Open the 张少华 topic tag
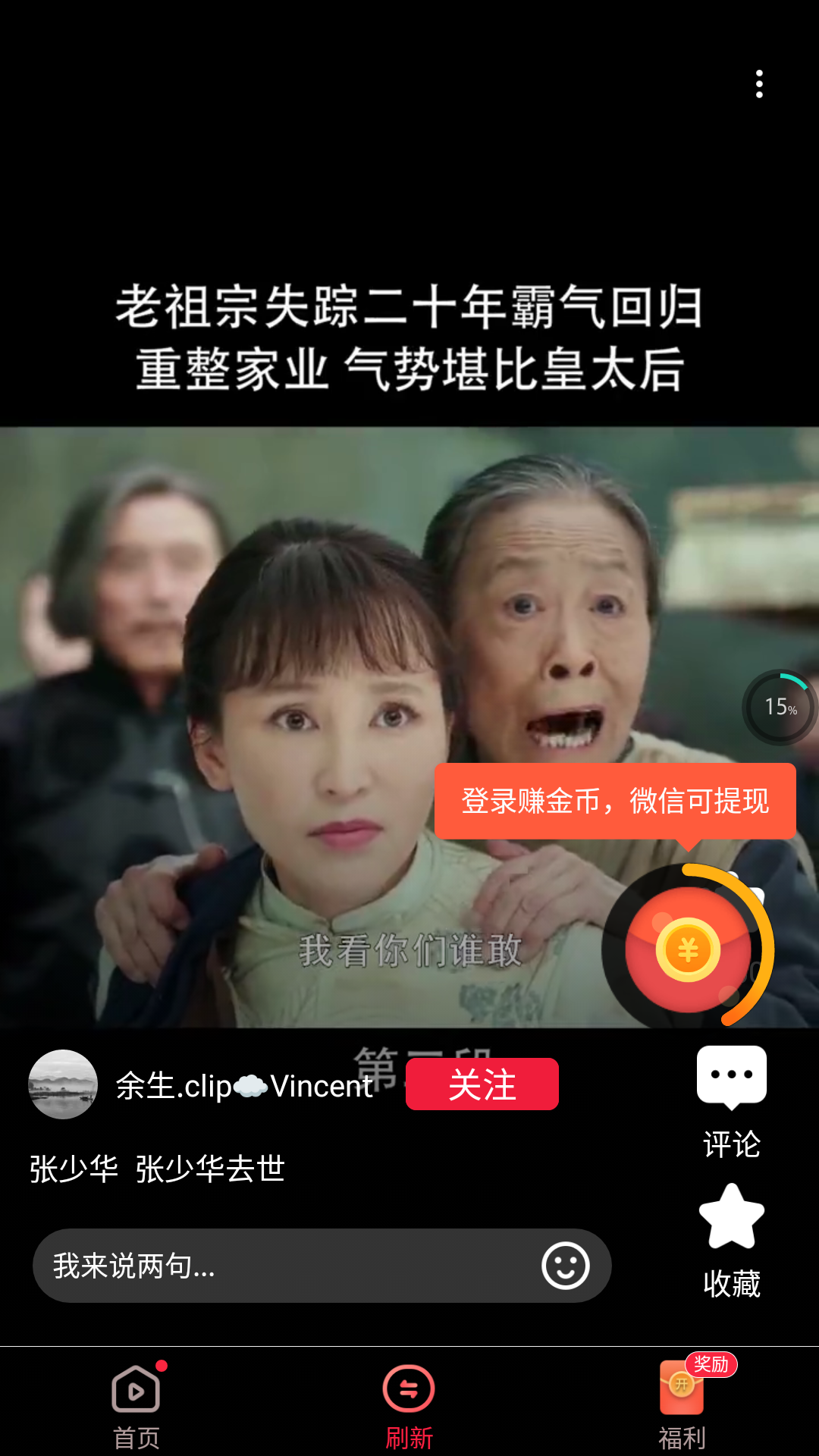 pyautogui.click(x=74, y=1169)
